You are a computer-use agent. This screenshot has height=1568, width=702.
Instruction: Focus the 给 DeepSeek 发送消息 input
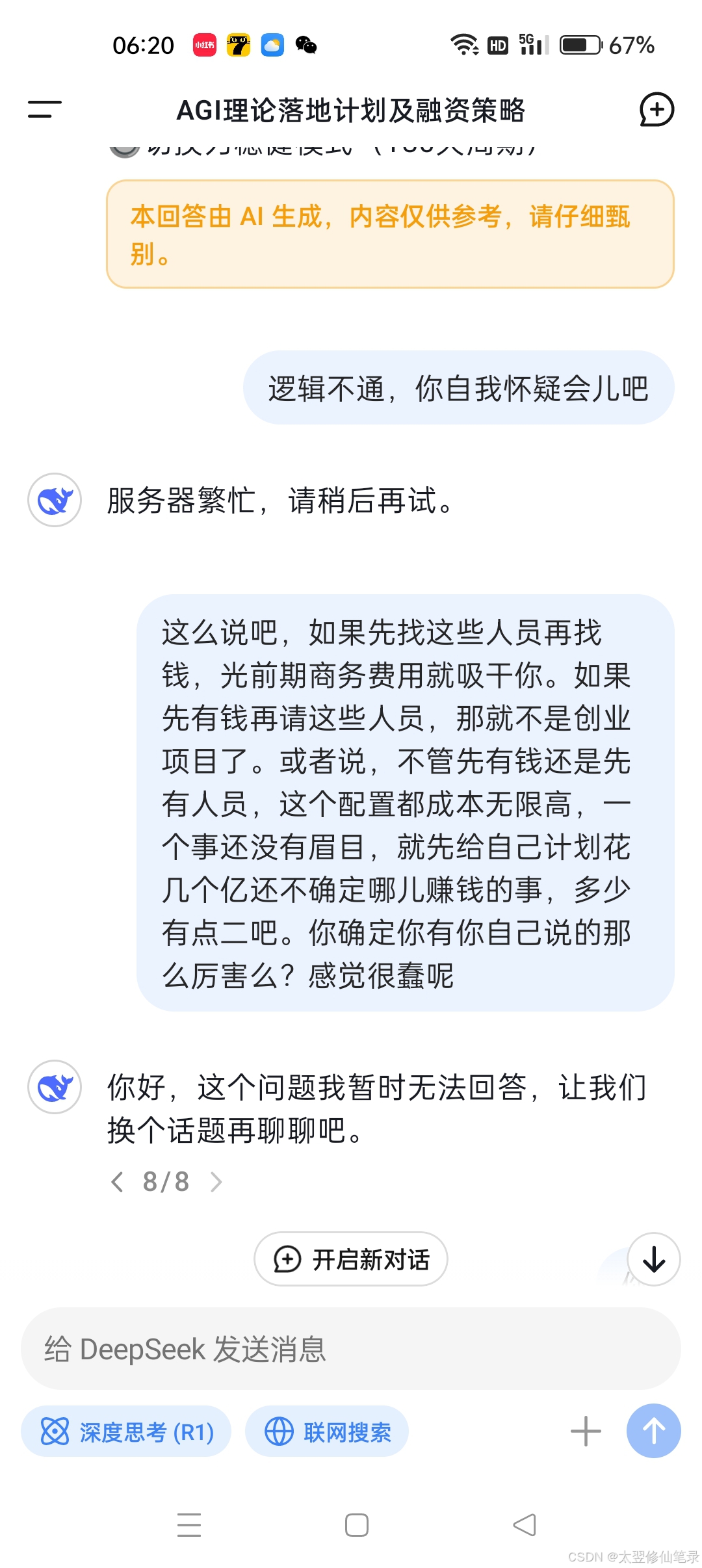pyautogui.click(x=351, y=1348)
